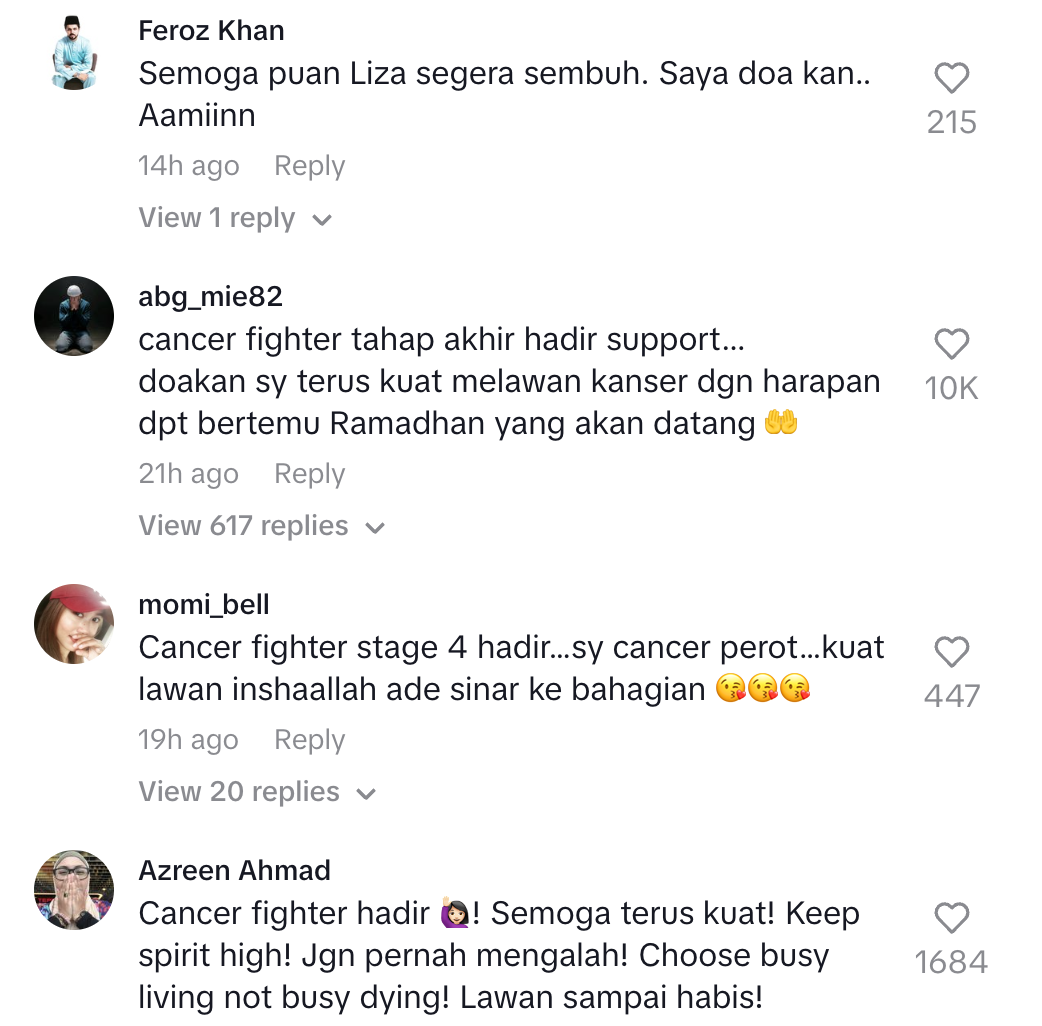The width and height of the screenshot is (1042, 1026).
Task: Open the Azreen Ahmad username link
Action: [234, 871]
